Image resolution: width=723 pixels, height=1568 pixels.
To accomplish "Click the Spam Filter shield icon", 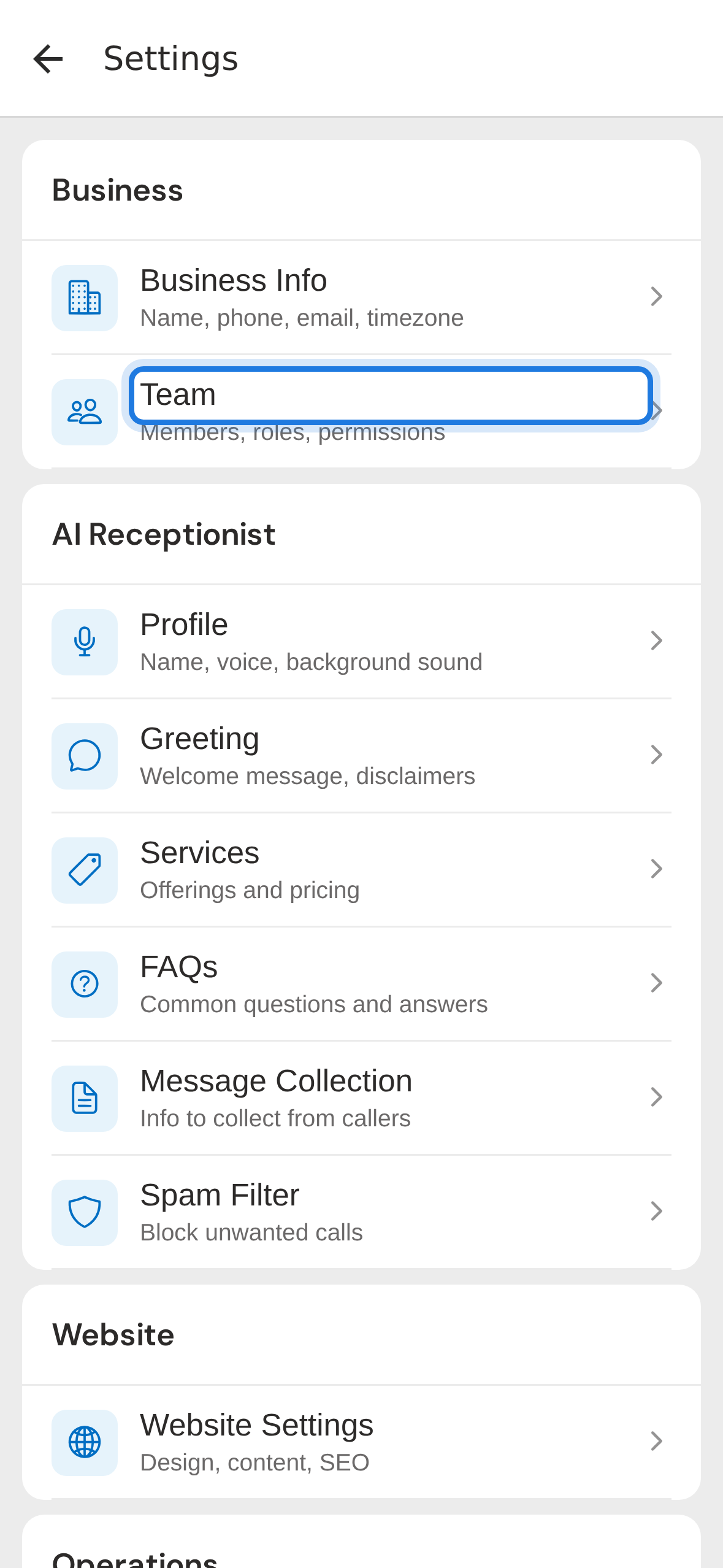I will pos(84,1212).
